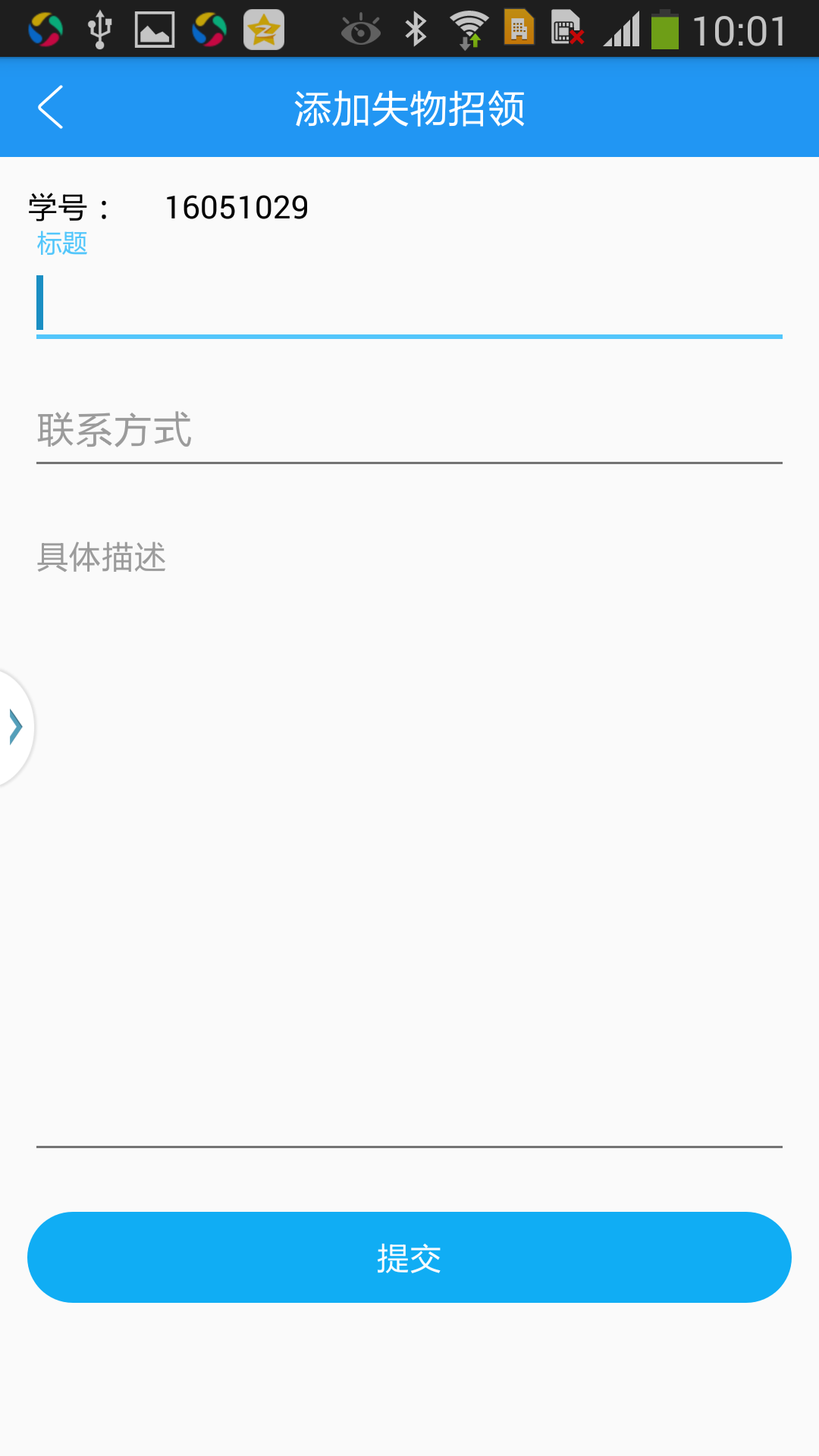Tap the student number 16051029
819x1456 pixels.
click(x=237, y=206)
